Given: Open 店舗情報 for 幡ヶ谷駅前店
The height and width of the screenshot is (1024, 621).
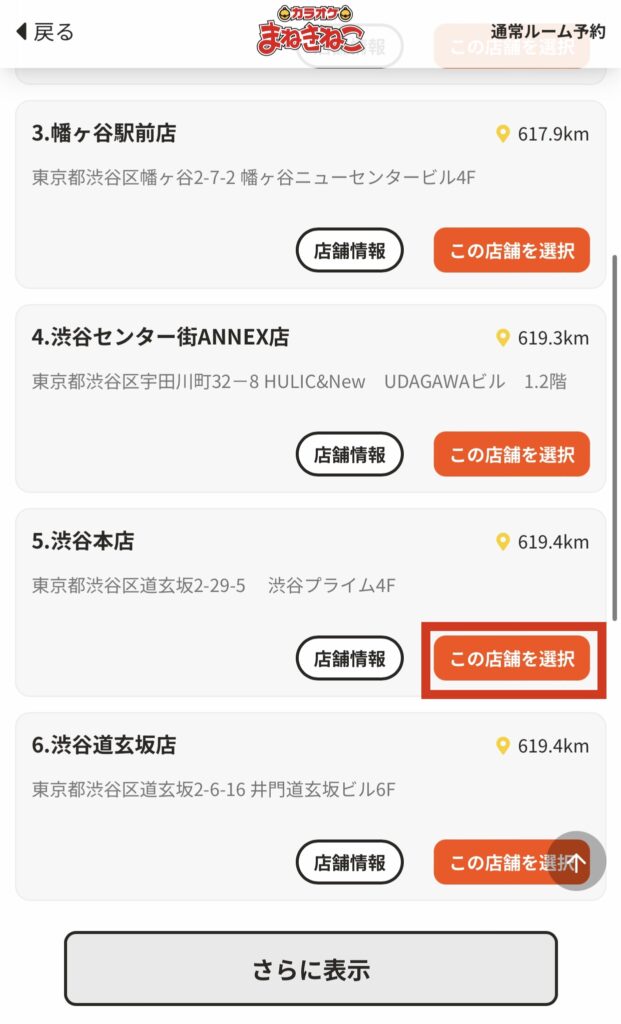Looking at the screenshot, I should (x=349, y=250).
